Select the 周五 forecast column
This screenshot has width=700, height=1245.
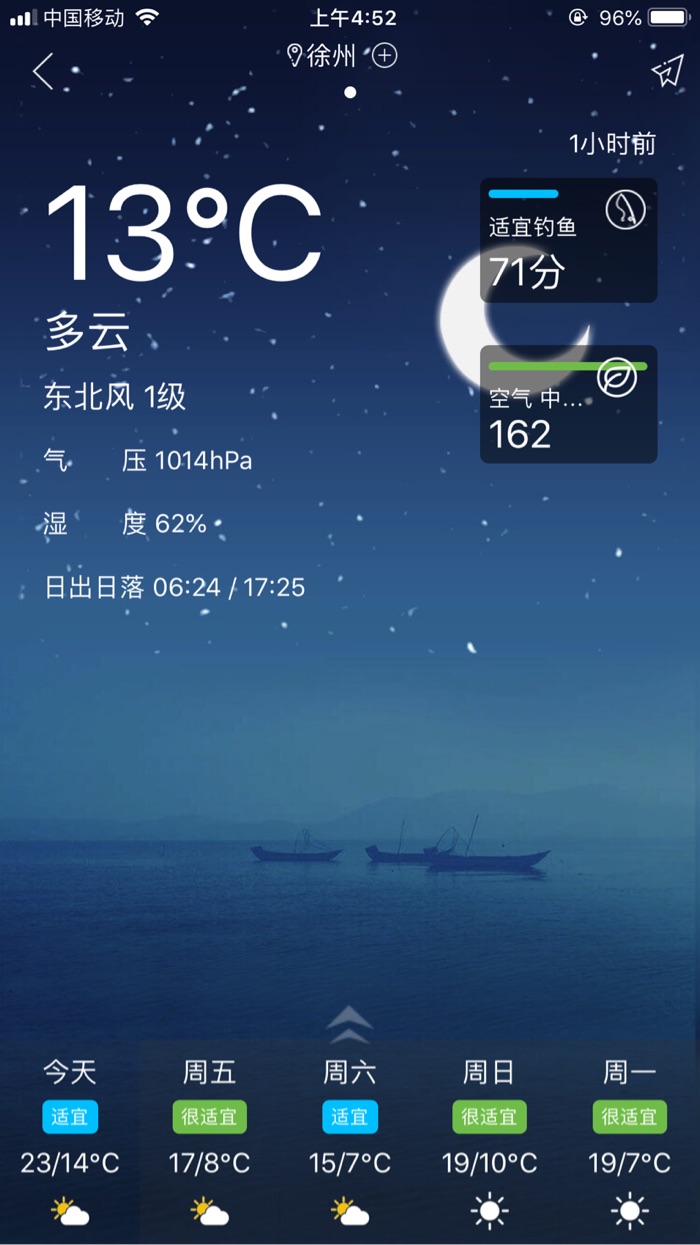(x=210, y=1142)
